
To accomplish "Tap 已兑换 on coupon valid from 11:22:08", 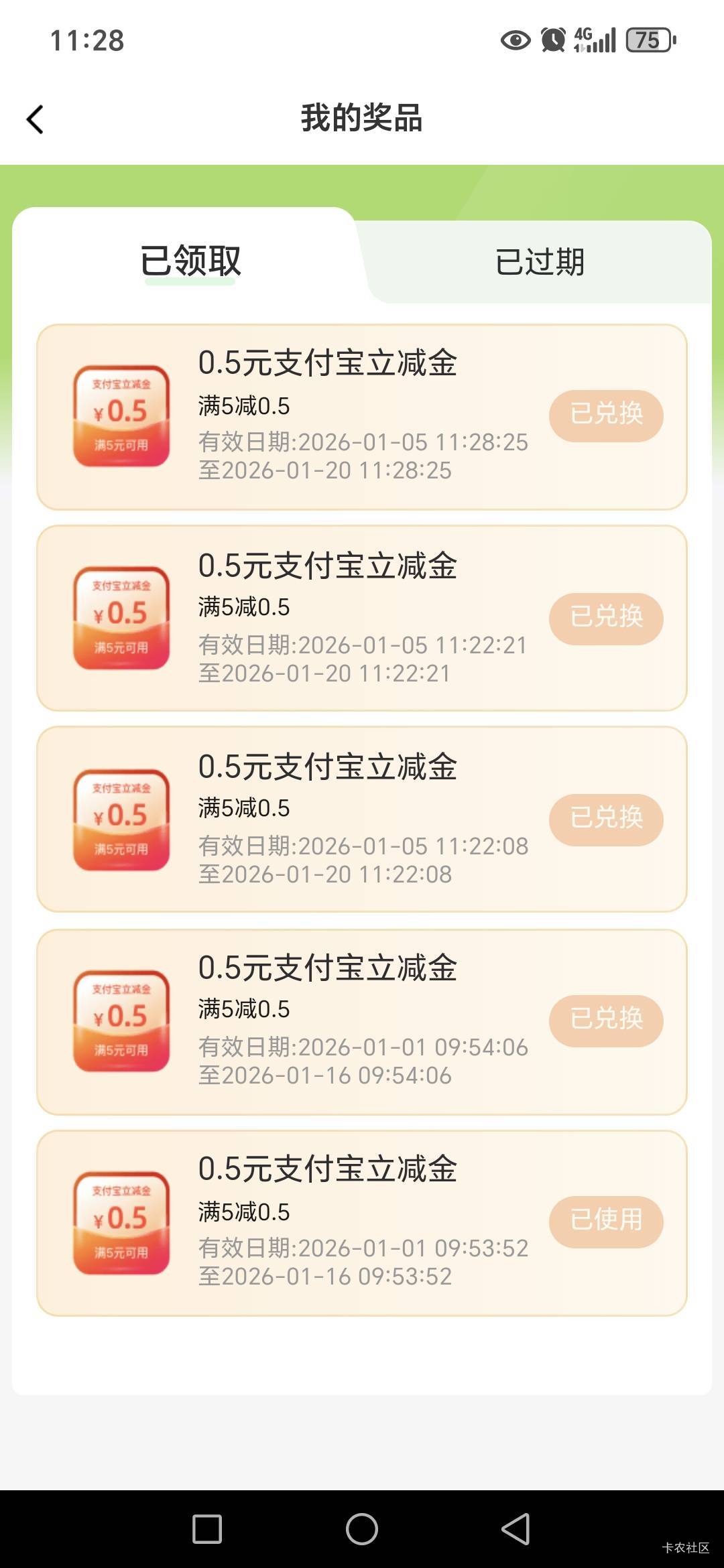I will tap(606, 820).
